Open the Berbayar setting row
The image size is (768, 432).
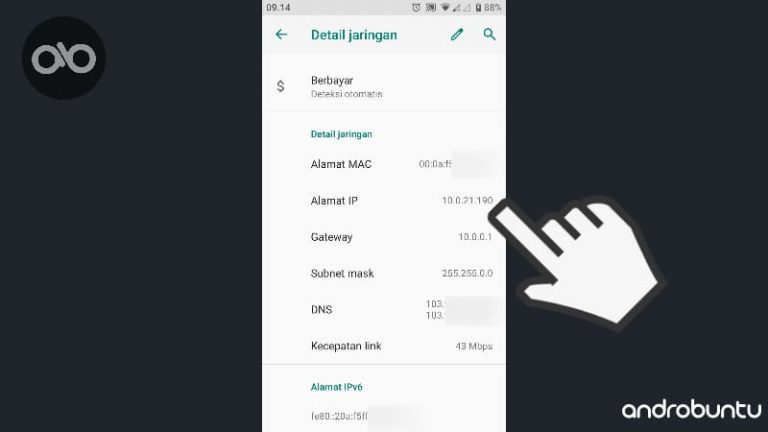383,86
